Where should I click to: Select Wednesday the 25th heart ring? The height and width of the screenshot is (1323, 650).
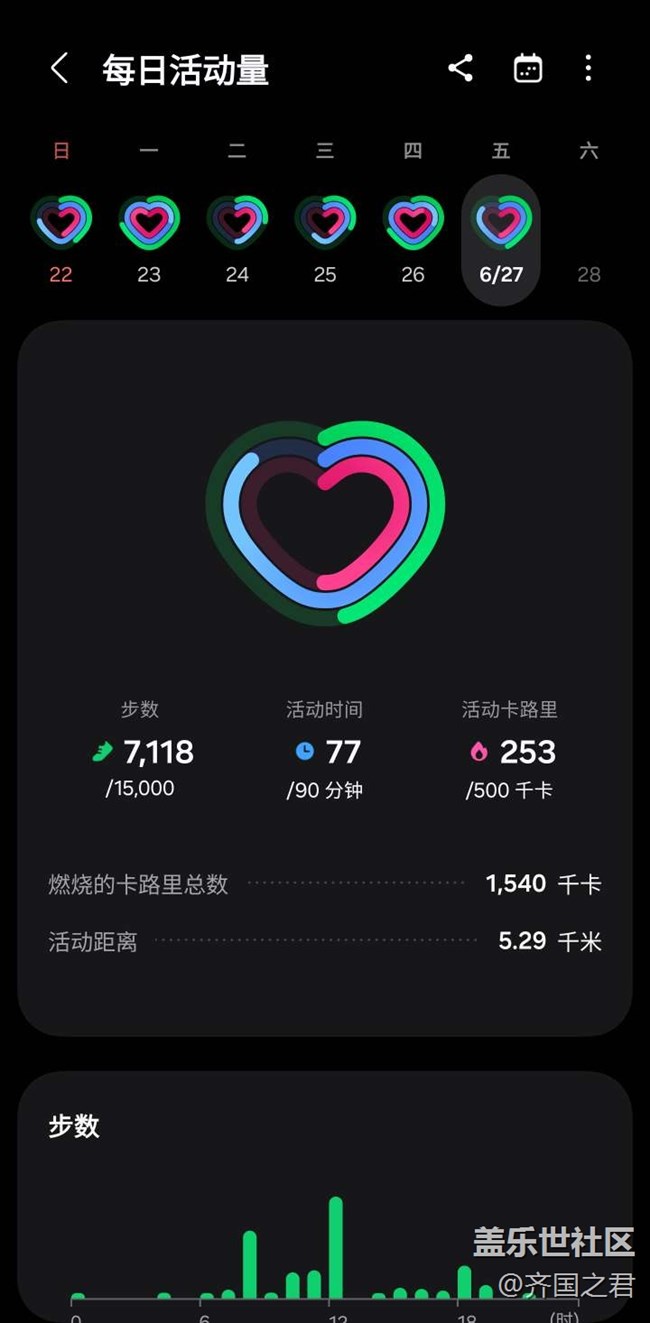[x=325, y=222]
